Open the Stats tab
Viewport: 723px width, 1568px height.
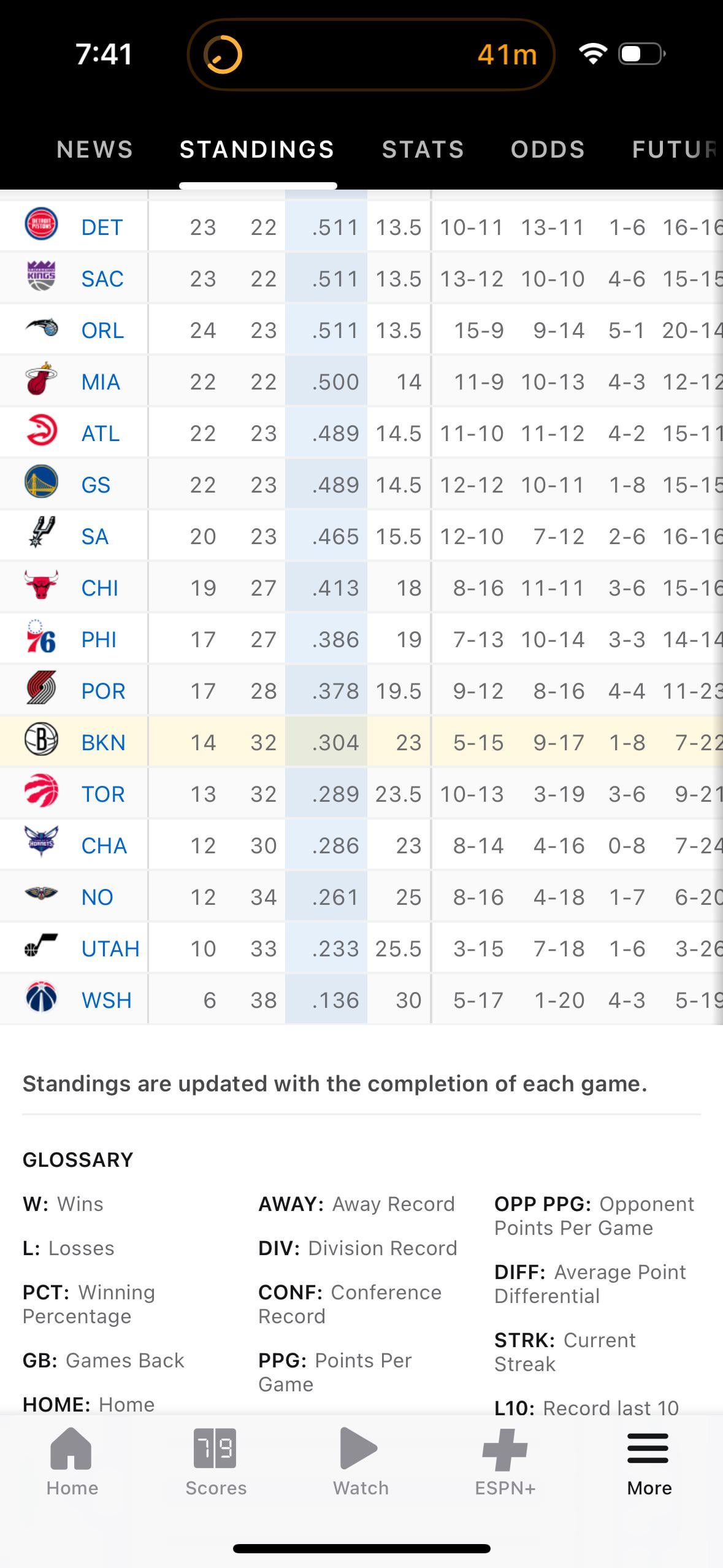click(x=423, y=150)
